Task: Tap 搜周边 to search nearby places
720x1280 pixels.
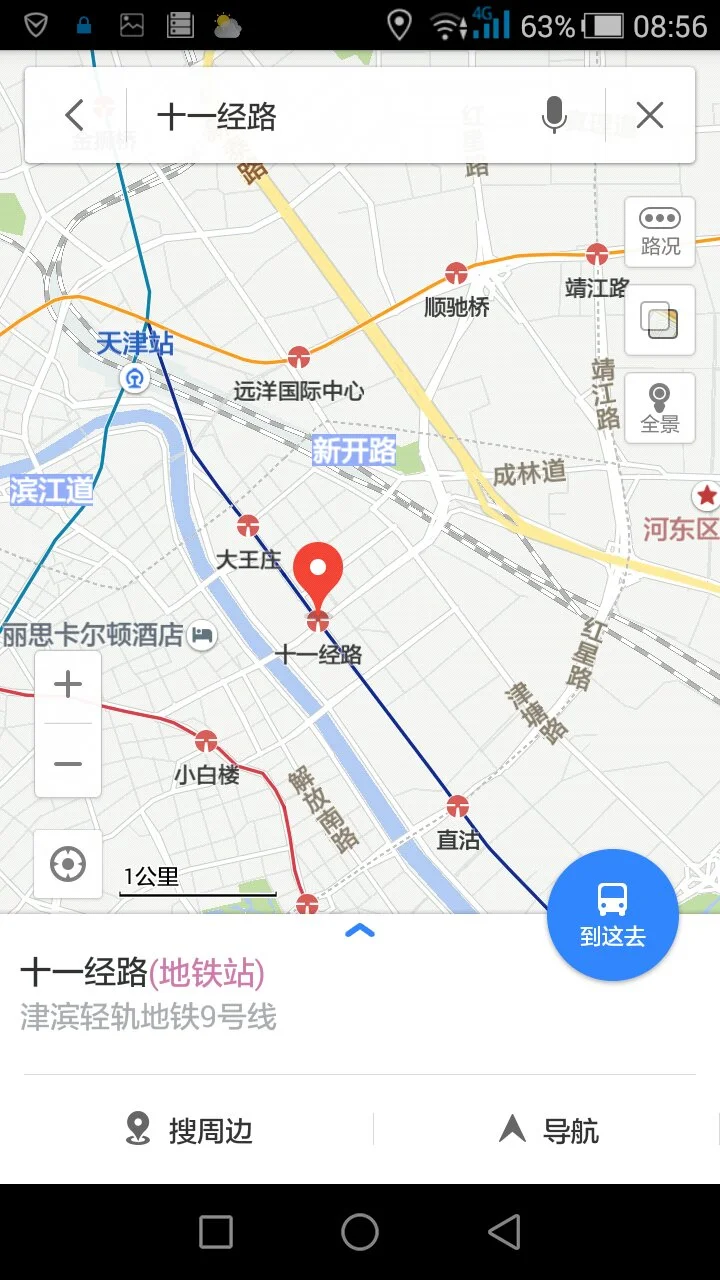Action: tap(186, 1130)
